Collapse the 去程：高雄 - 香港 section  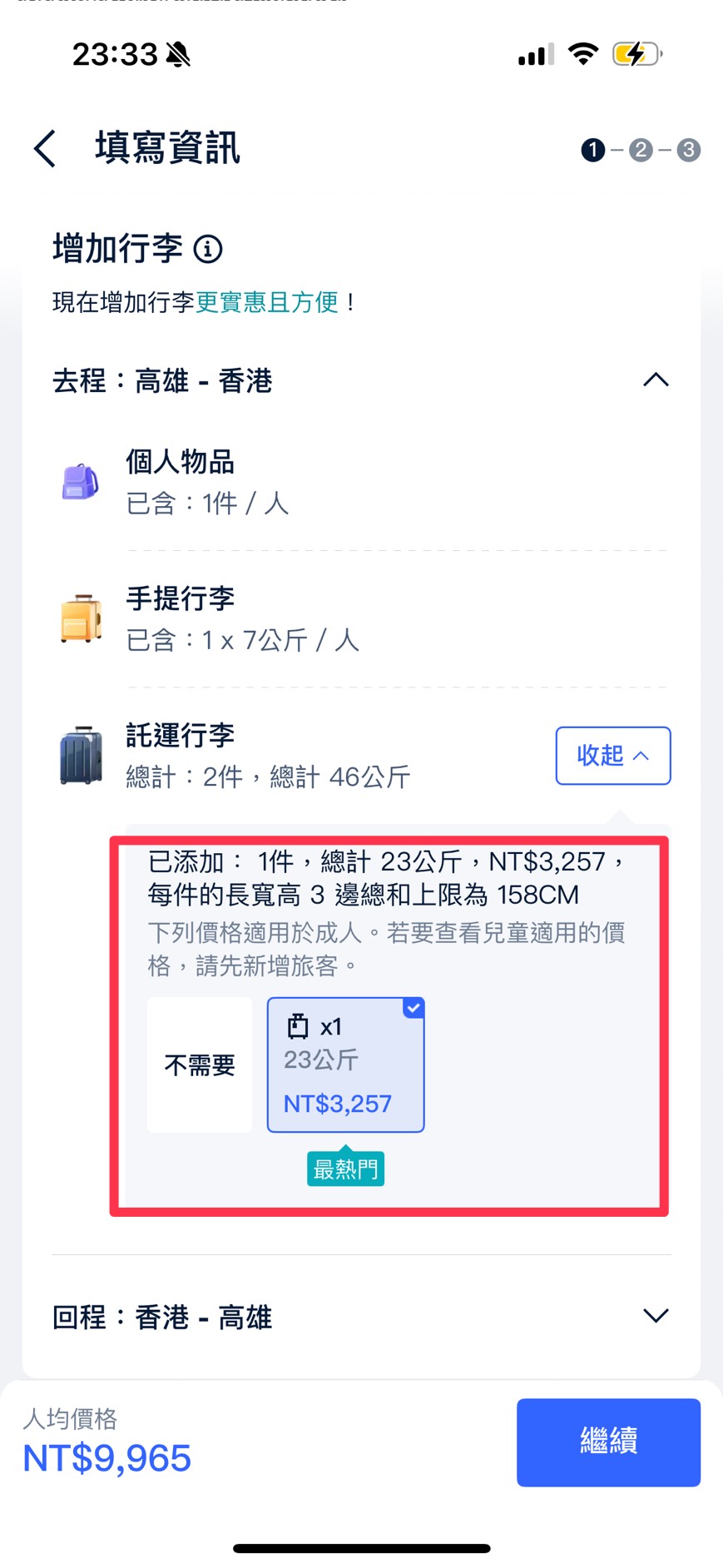coord(656,380)
